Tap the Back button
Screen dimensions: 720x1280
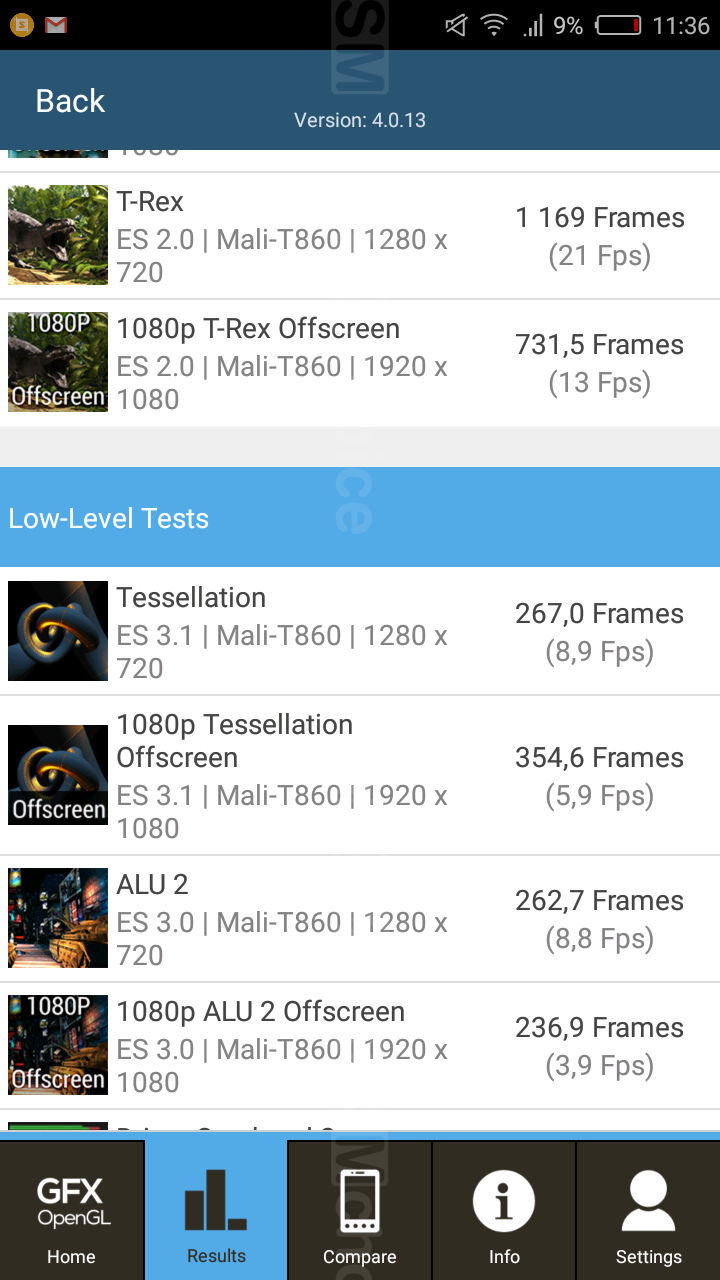click(x=70, y=101)
